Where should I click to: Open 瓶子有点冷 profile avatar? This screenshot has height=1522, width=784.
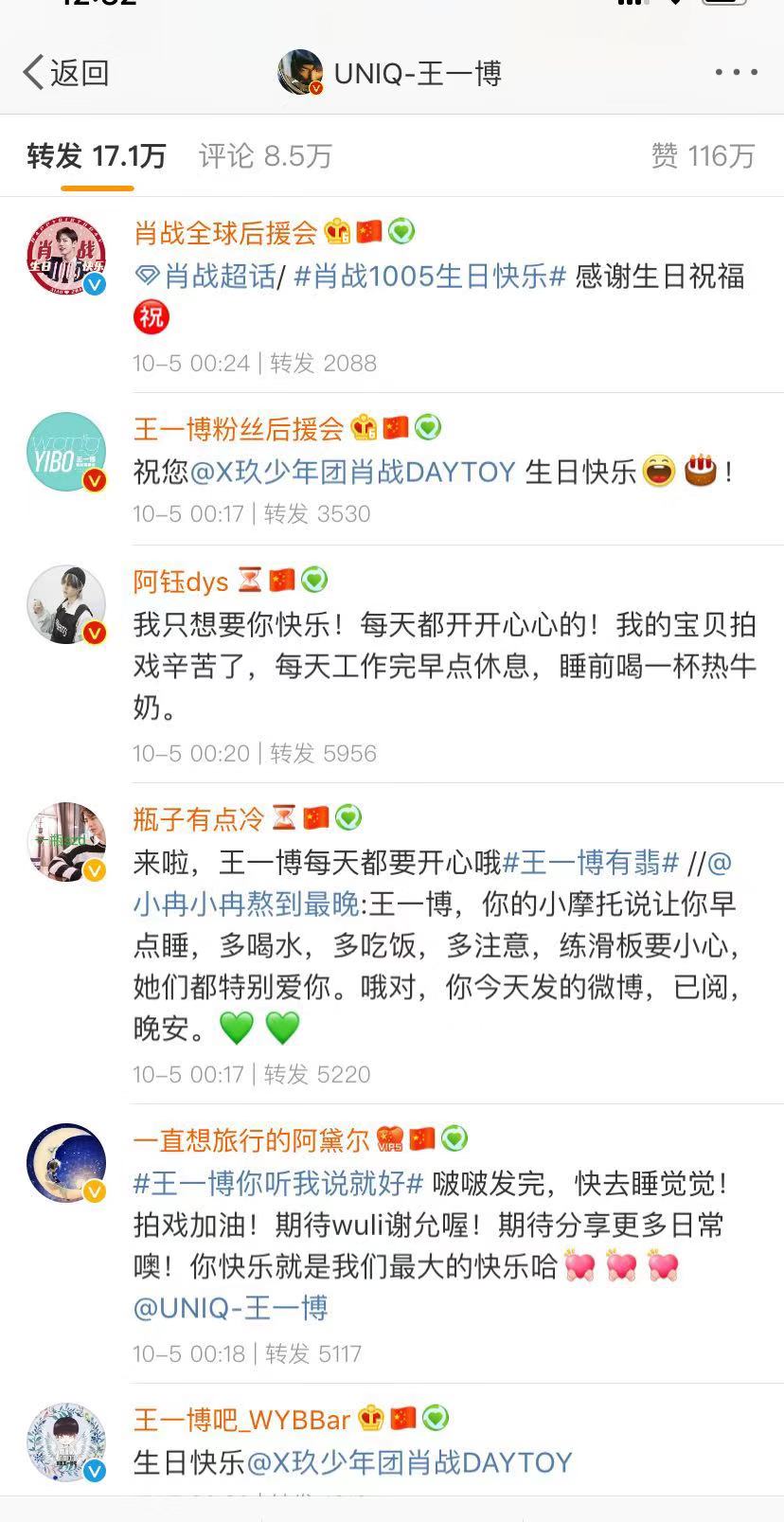66,842
